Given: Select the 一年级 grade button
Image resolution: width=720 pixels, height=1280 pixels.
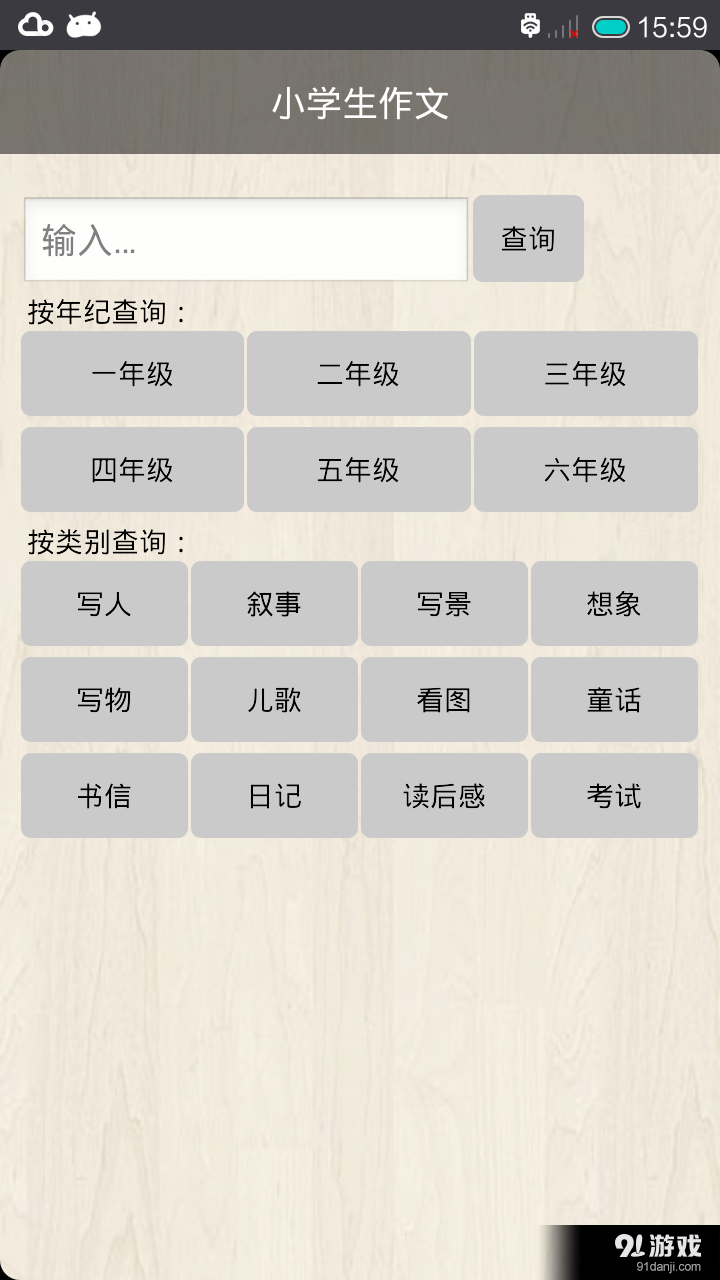Looking at the screenshot, I should [x=131, y=373].
